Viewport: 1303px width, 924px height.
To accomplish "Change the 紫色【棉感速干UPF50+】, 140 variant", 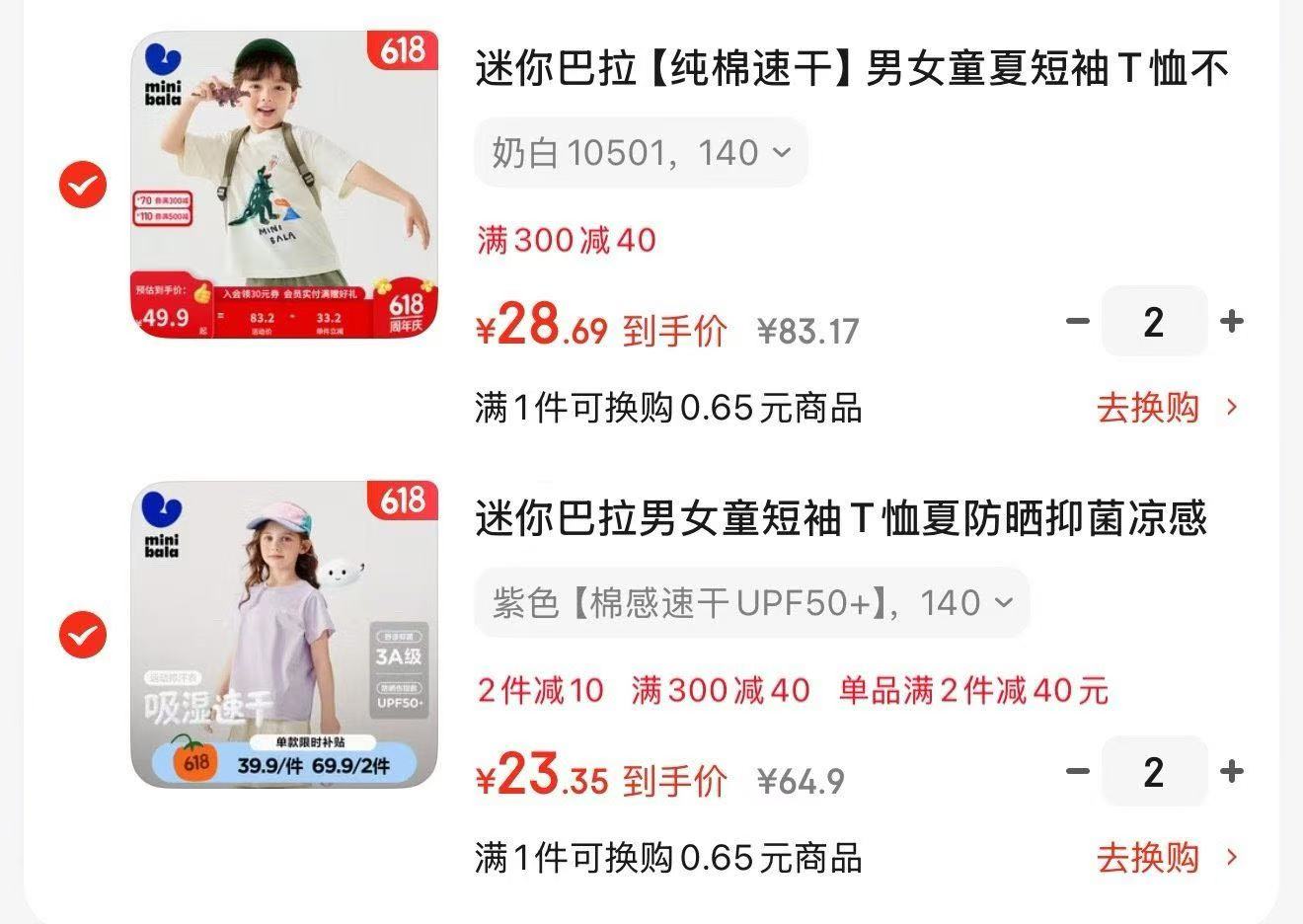I will 751,602.
